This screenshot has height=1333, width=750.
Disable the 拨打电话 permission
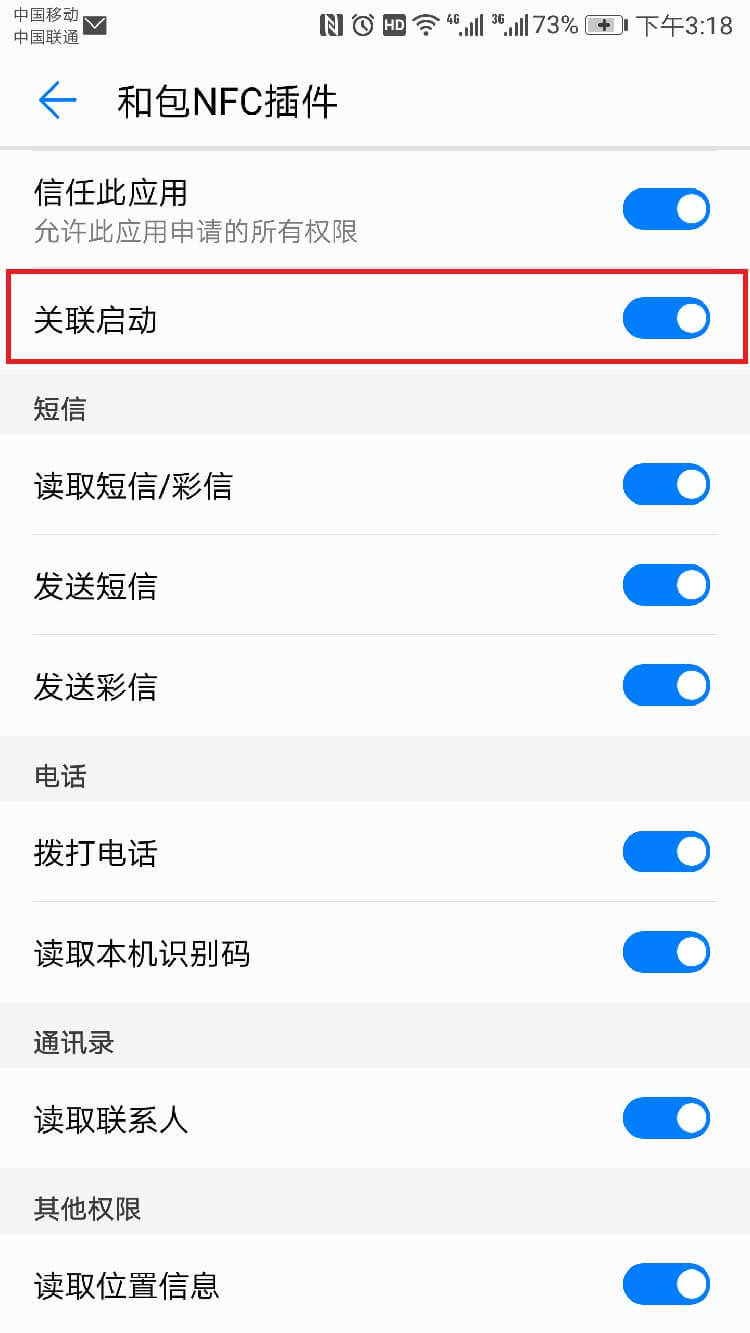(666, 852)
